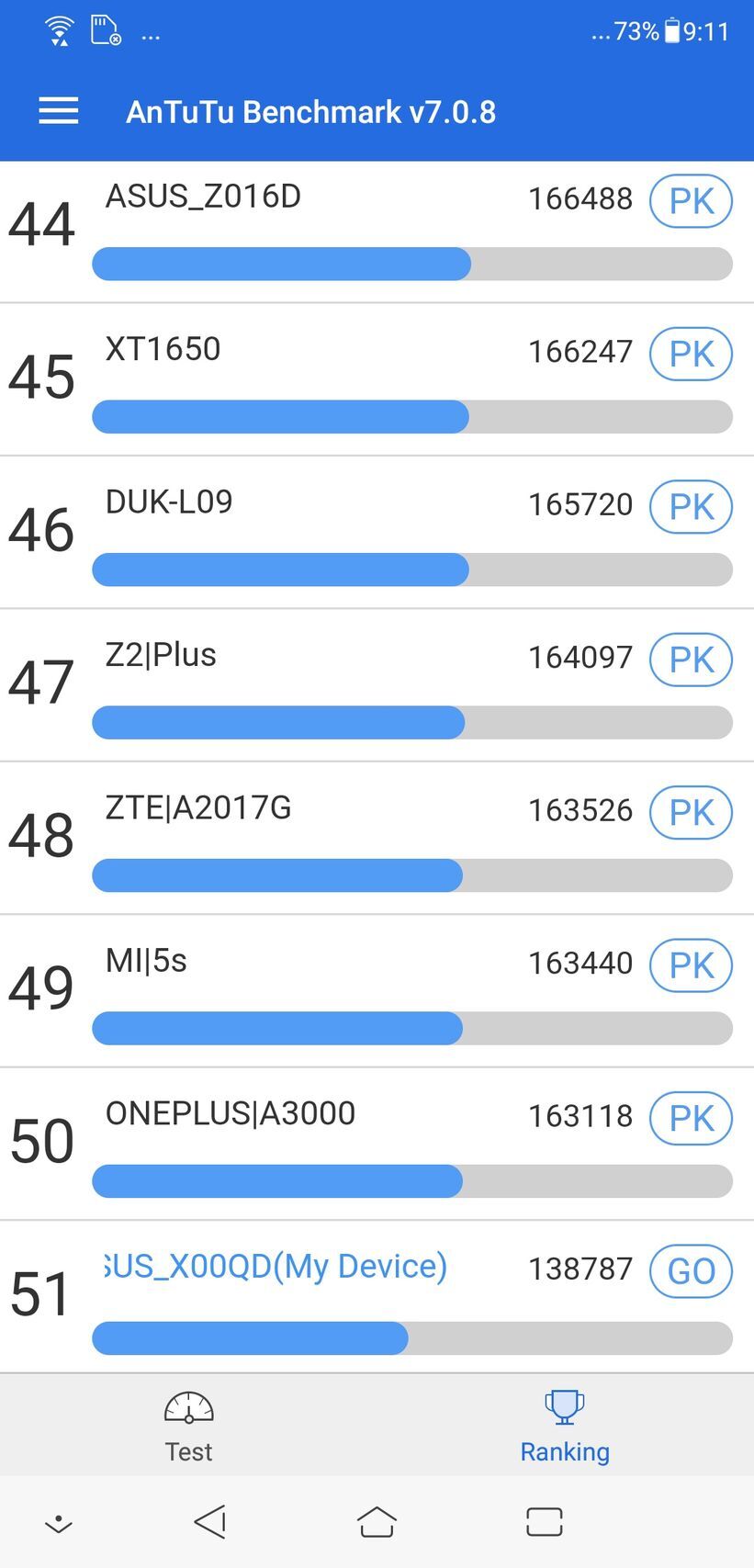Tap the Ranking trophy icon
This screenshot has height=1568, width=754.
point(563,1404)
